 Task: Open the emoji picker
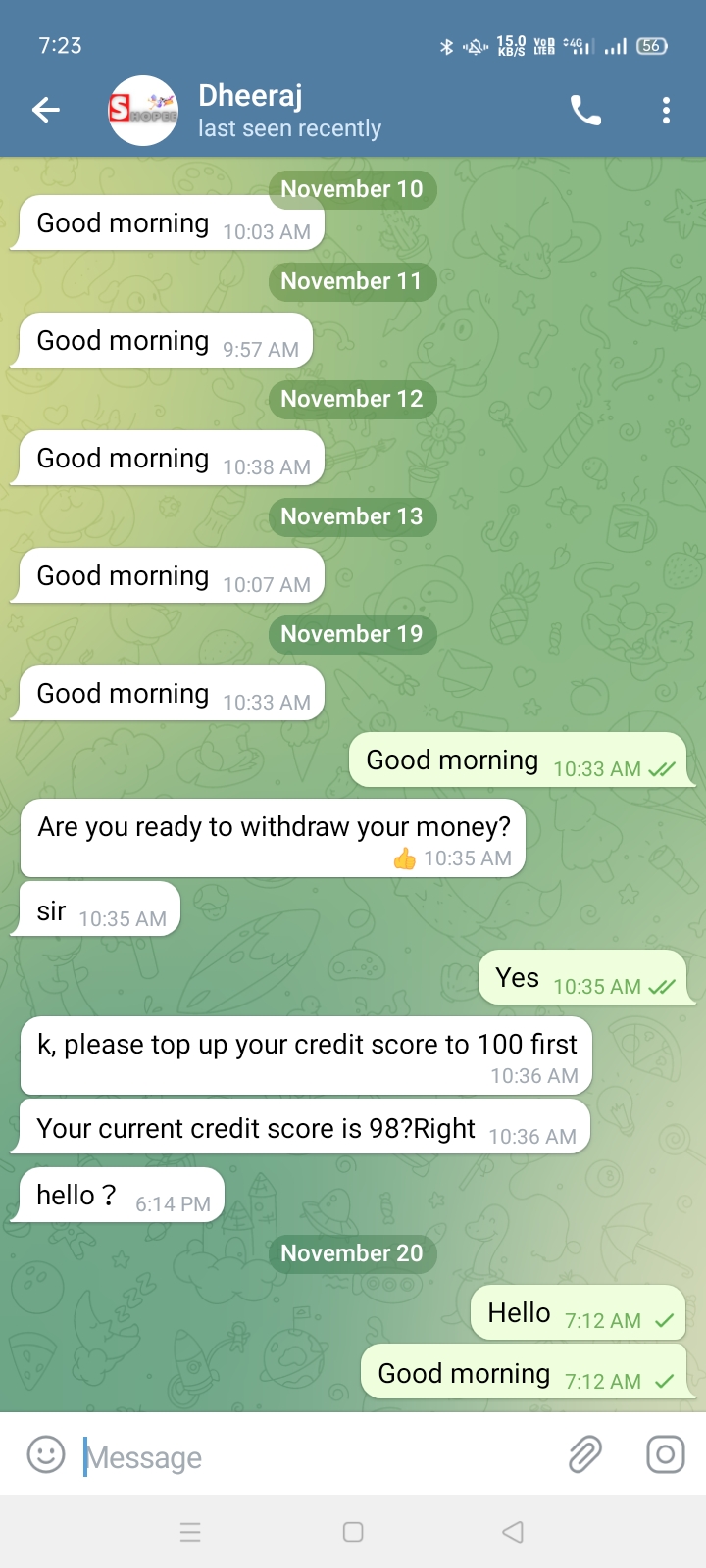tap(45, 1455)
